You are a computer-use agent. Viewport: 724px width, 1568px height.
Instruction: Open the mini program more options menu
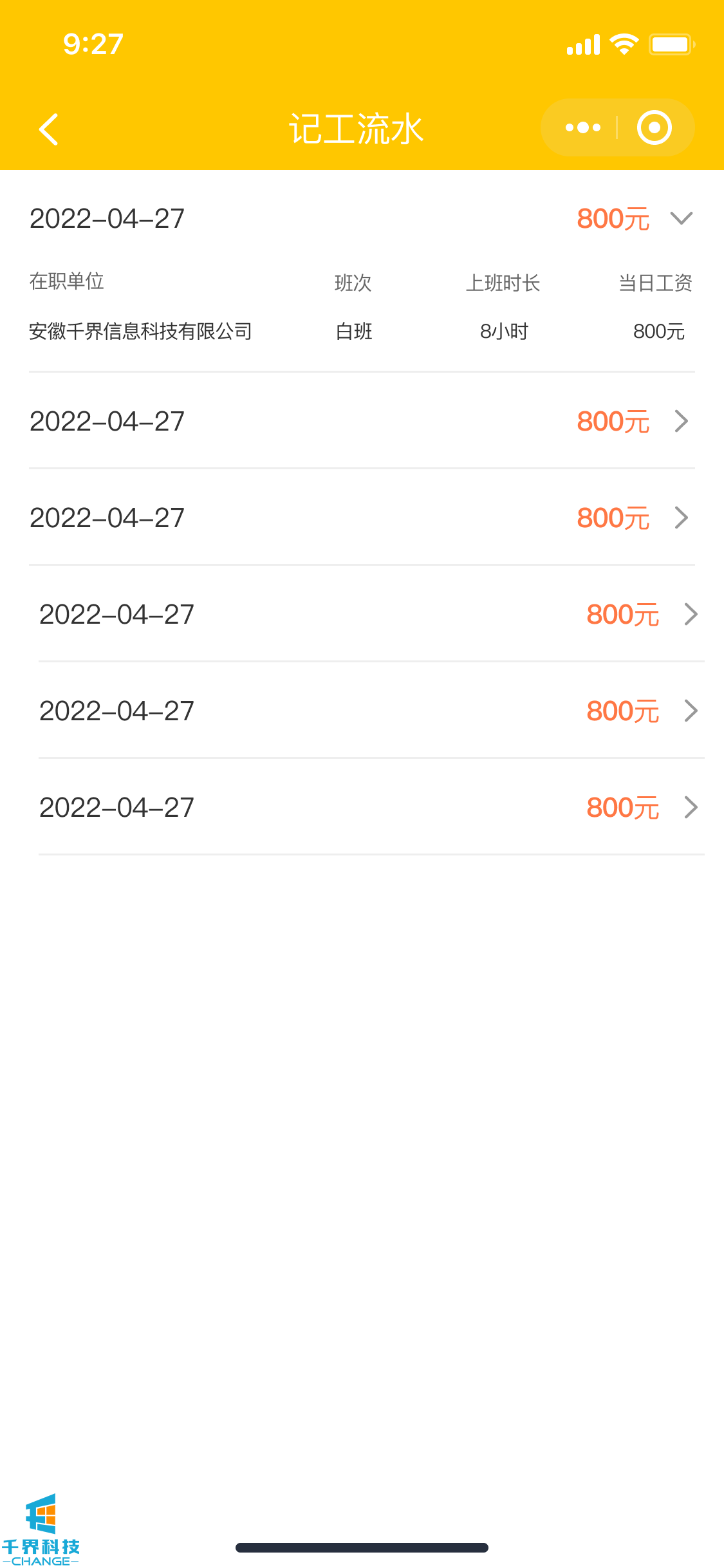click(x=582, y=127)
